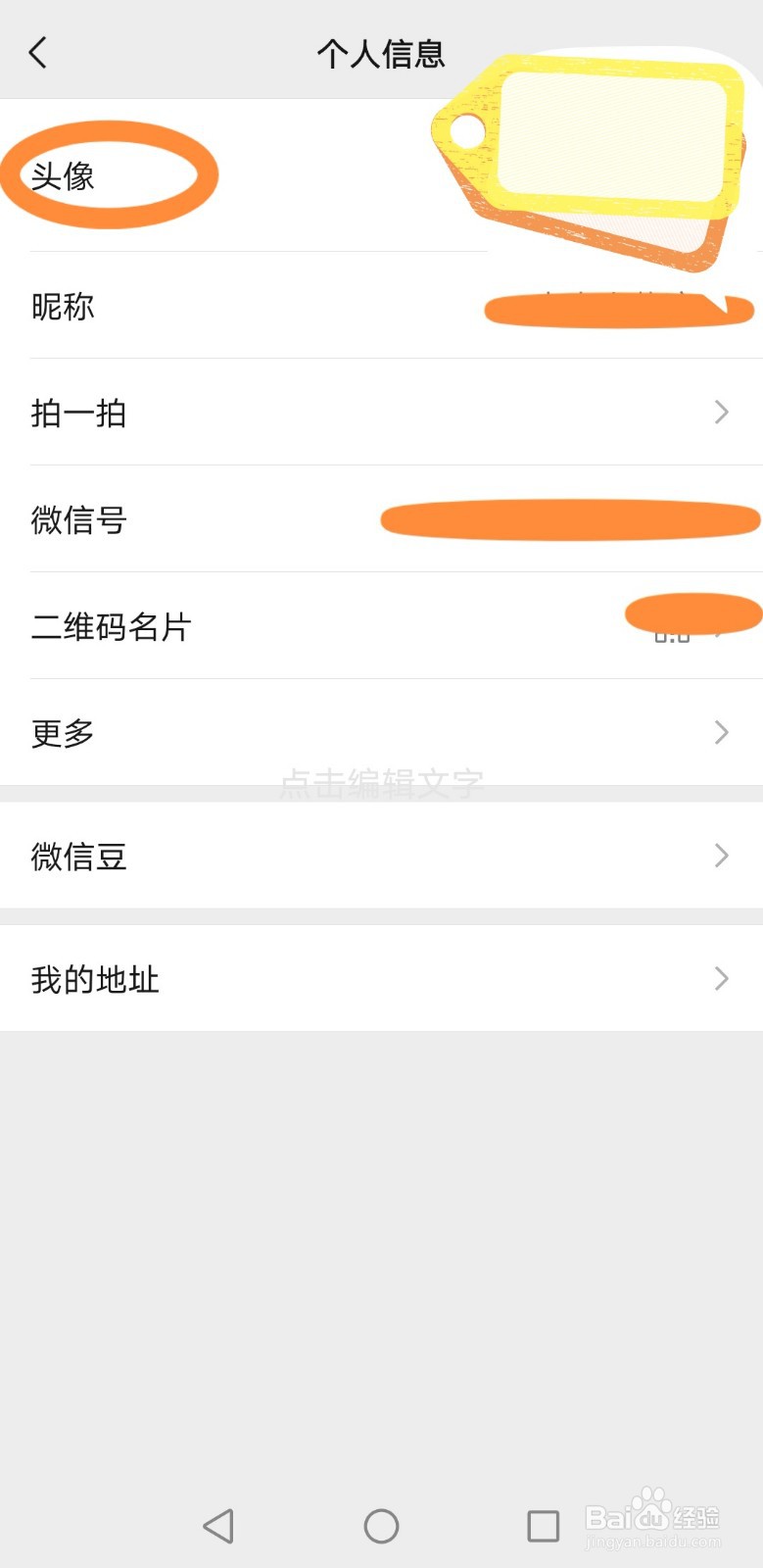Select the 个人信息 title bar

[381, 53]
